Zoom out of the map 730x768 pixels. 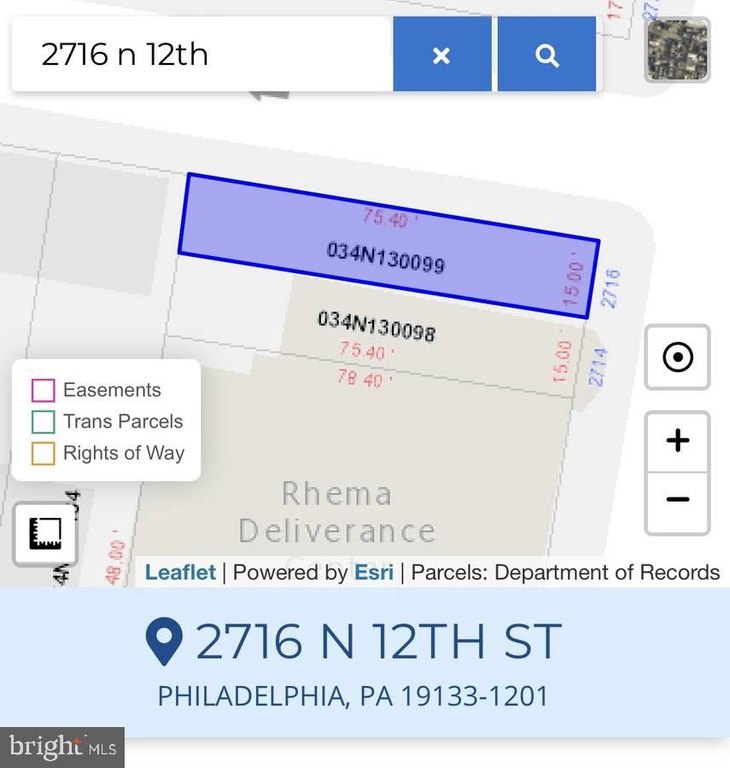(x=677, y=500)
